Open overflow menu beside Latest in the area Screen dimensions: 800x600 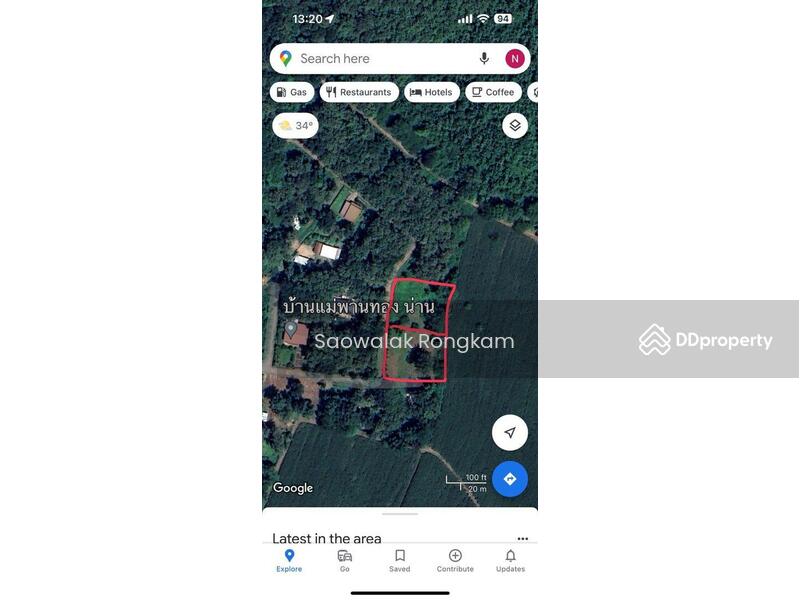pyautogui.click(x=522, y=538)
